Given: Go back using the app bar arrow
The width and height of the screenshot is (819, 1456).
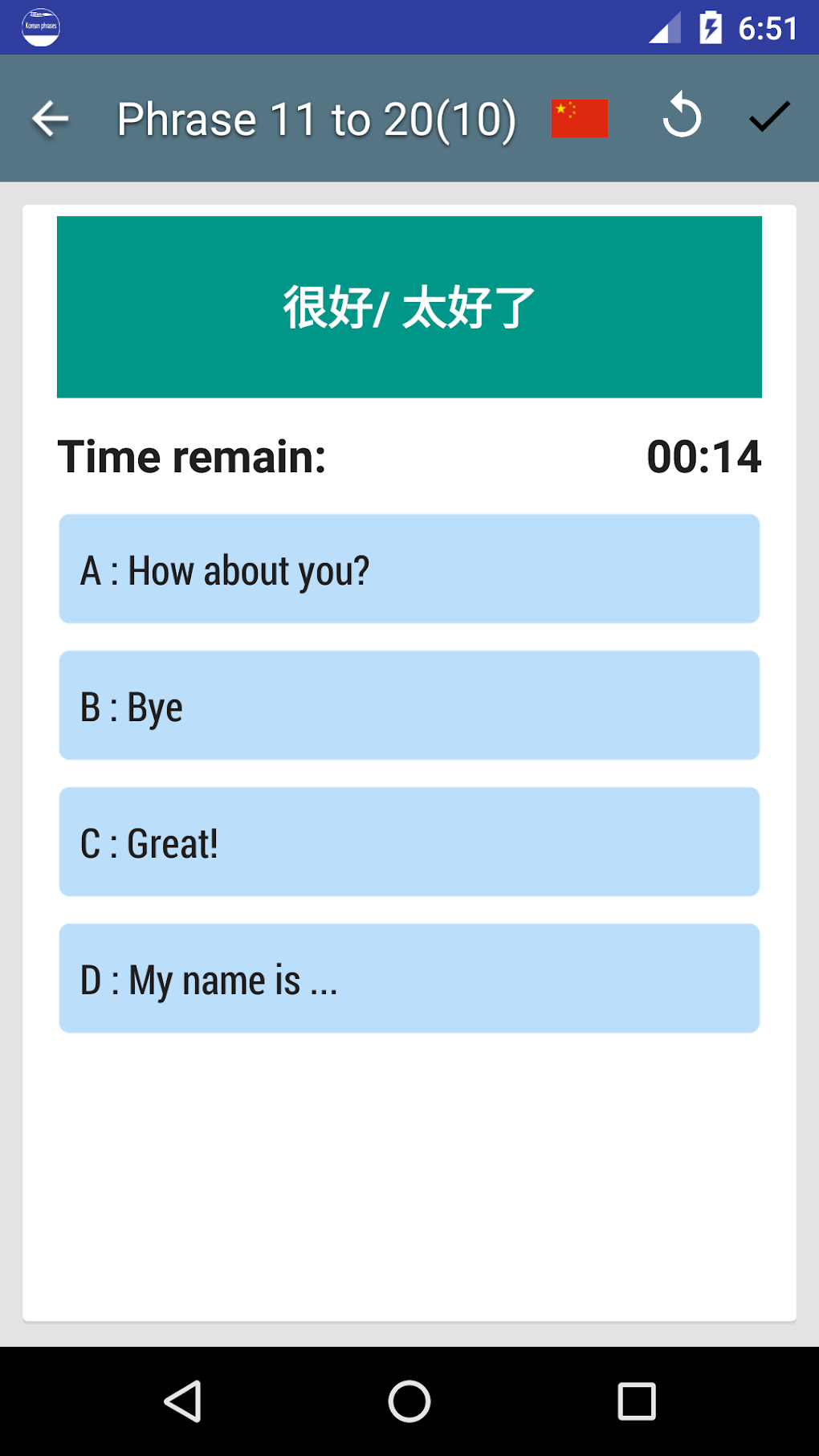Looking at the screenshot, I should pos(50,119).
